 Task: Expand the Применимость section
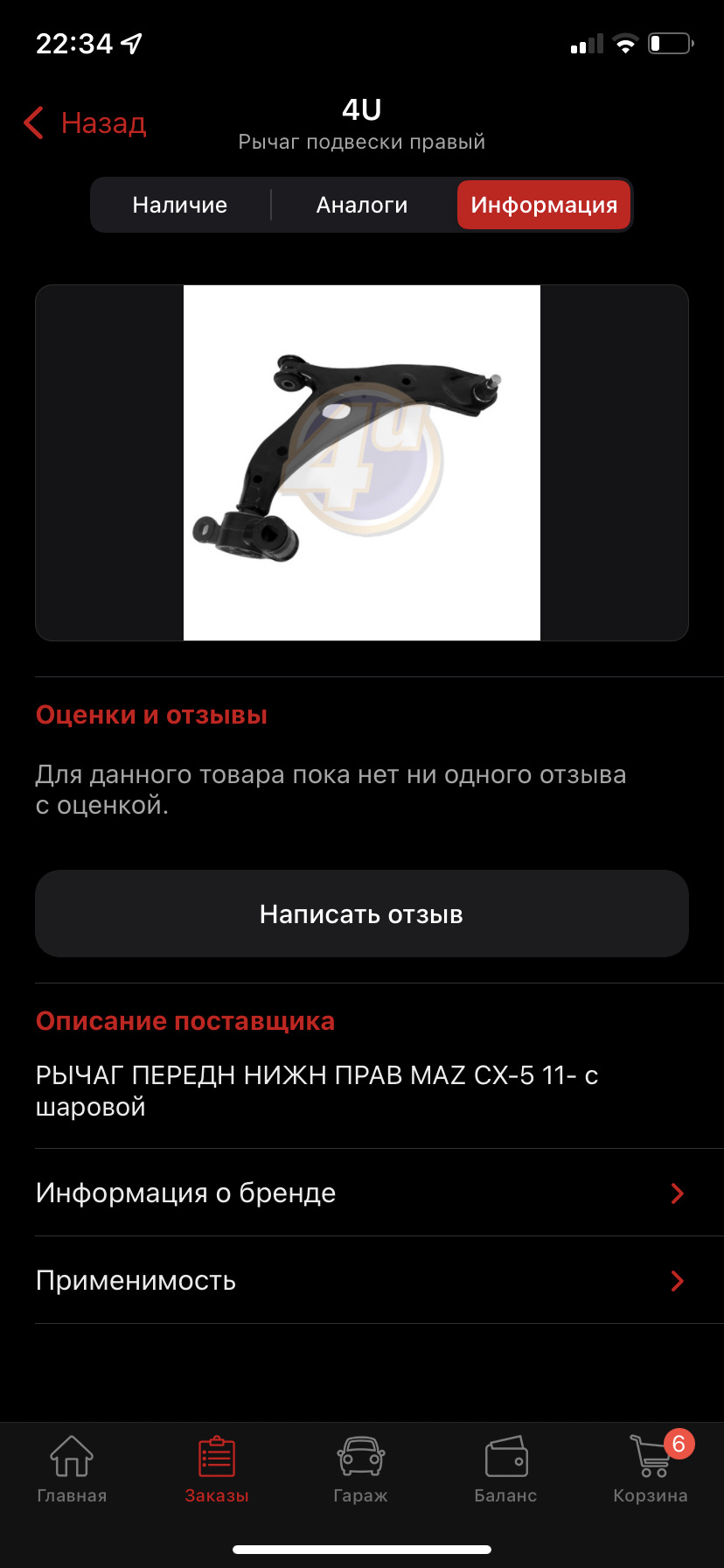point(362,1280)
